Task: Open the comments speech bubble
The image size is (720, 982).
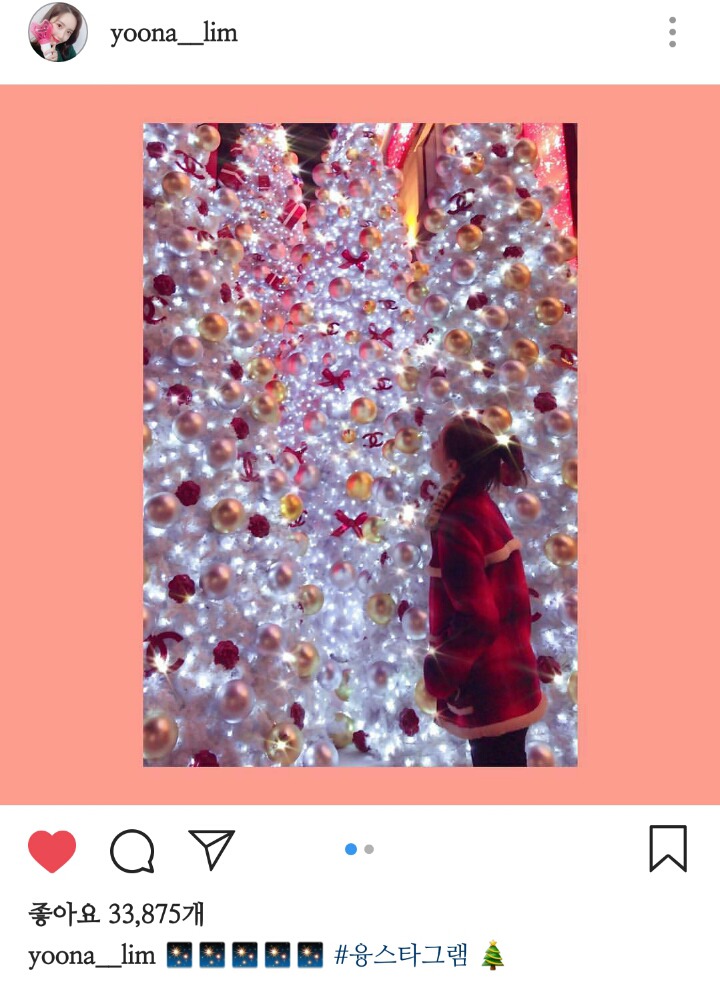Action: click(x=132, y=851)
